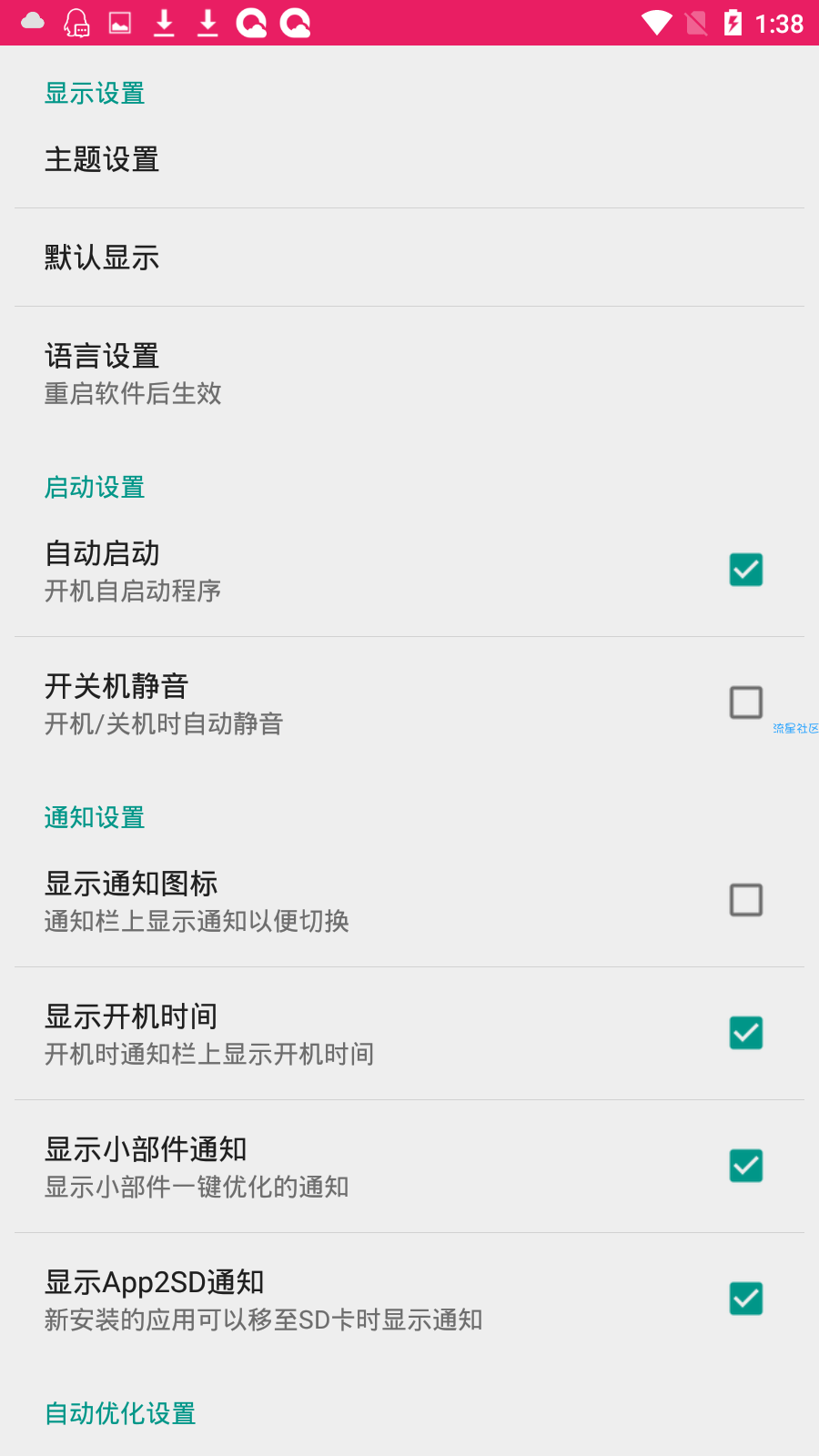Check the 显示通知图标 box
Image resolution: width=819 pixels, height=1456 pixels.
click(x=745, y=900)
